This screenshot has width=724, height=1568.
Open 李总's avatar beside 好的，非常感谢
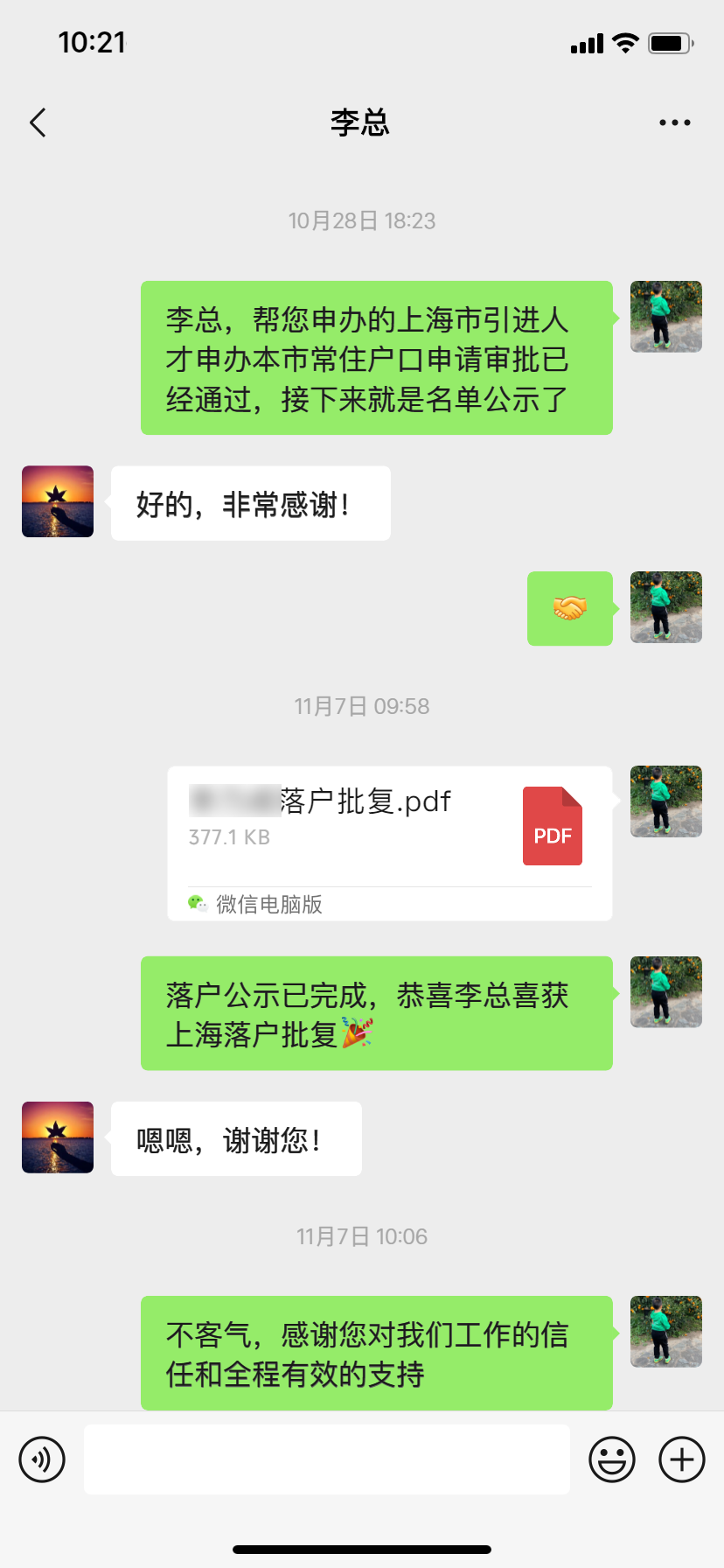[x=58, y=501]
